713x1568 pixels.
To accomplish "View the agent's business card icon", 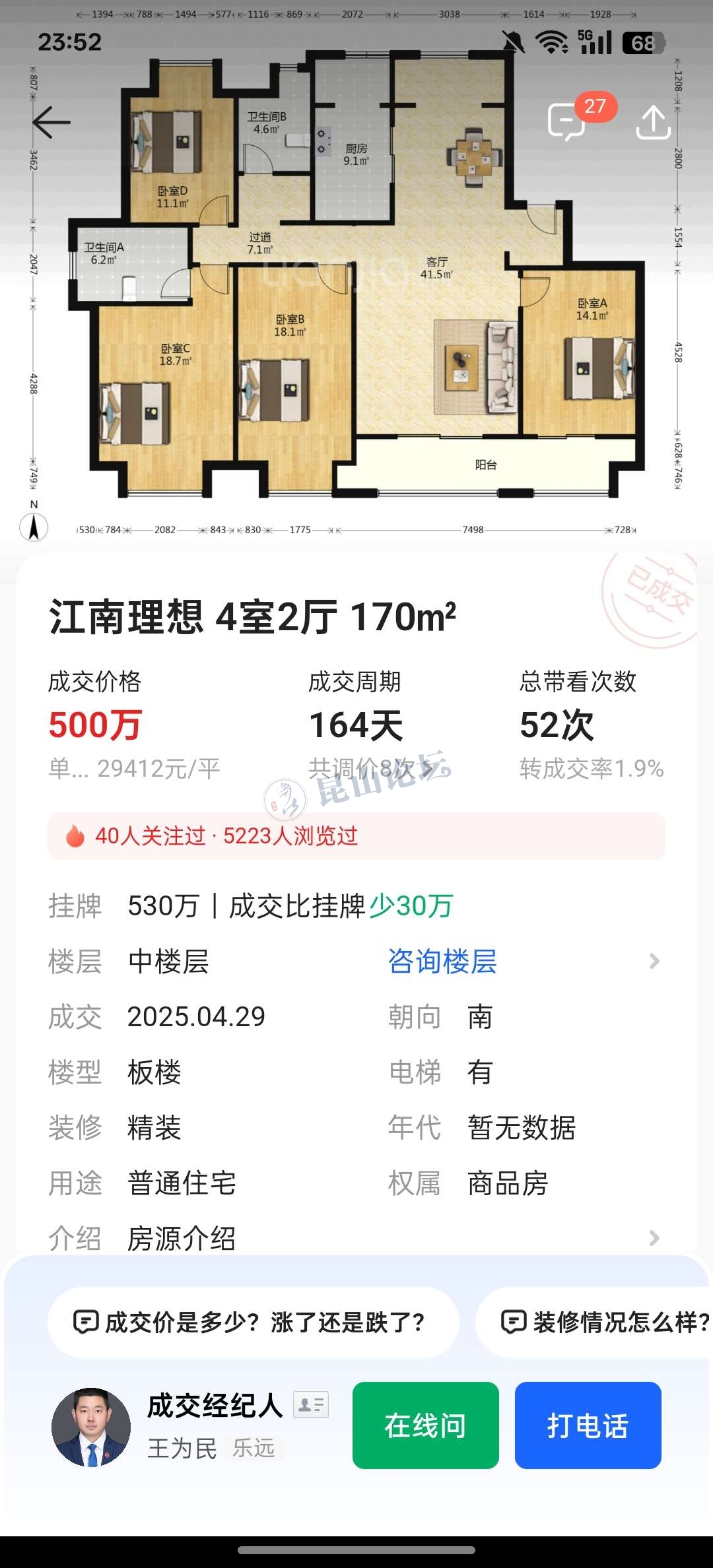I will point(311,1404).
